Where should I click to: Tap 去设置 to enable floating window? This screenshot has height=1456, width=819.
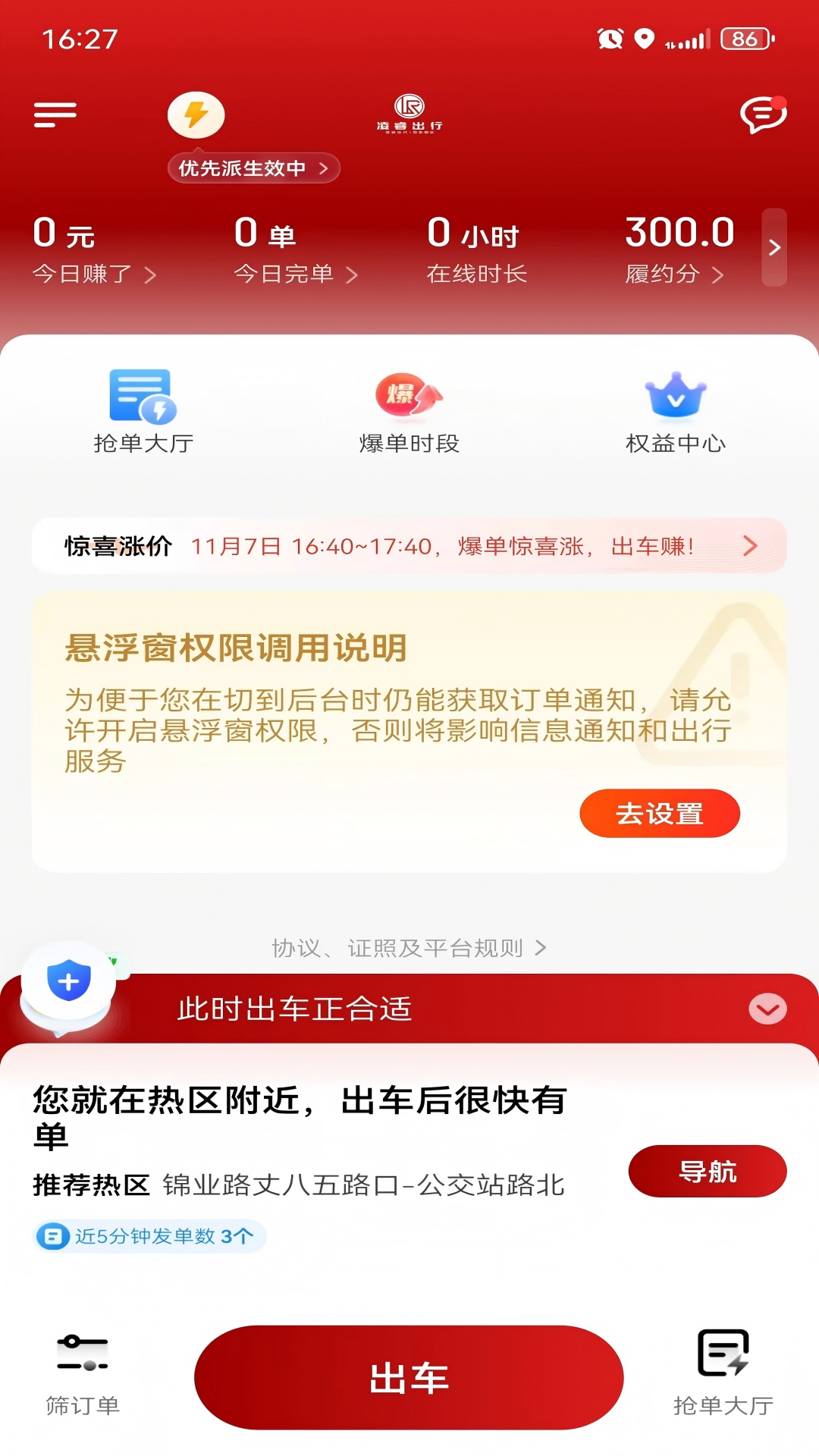click(659, 814)
